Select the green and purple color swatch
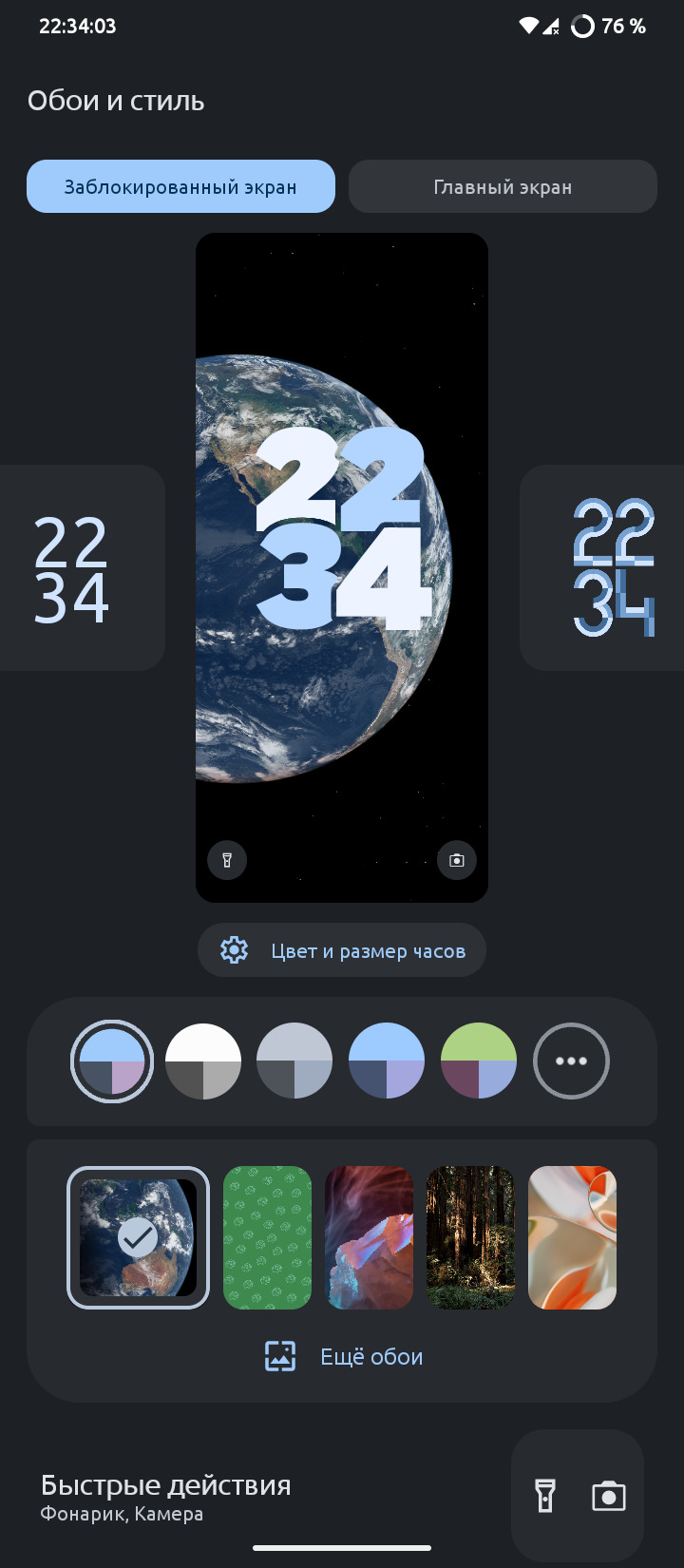This screenshot has width=684, height=1568. coord(479,1061)
